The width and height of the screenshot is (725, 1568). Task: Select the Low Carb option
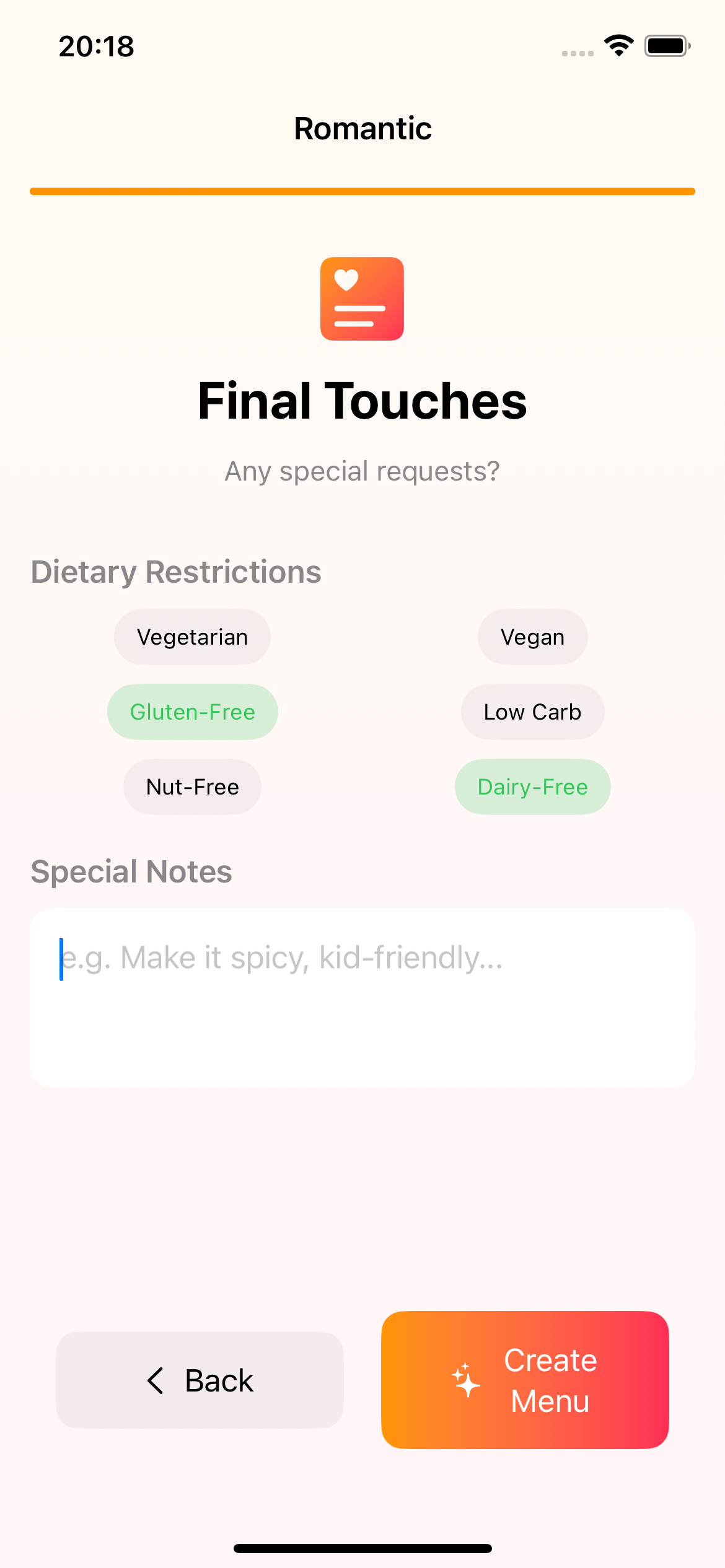[532, 712]
